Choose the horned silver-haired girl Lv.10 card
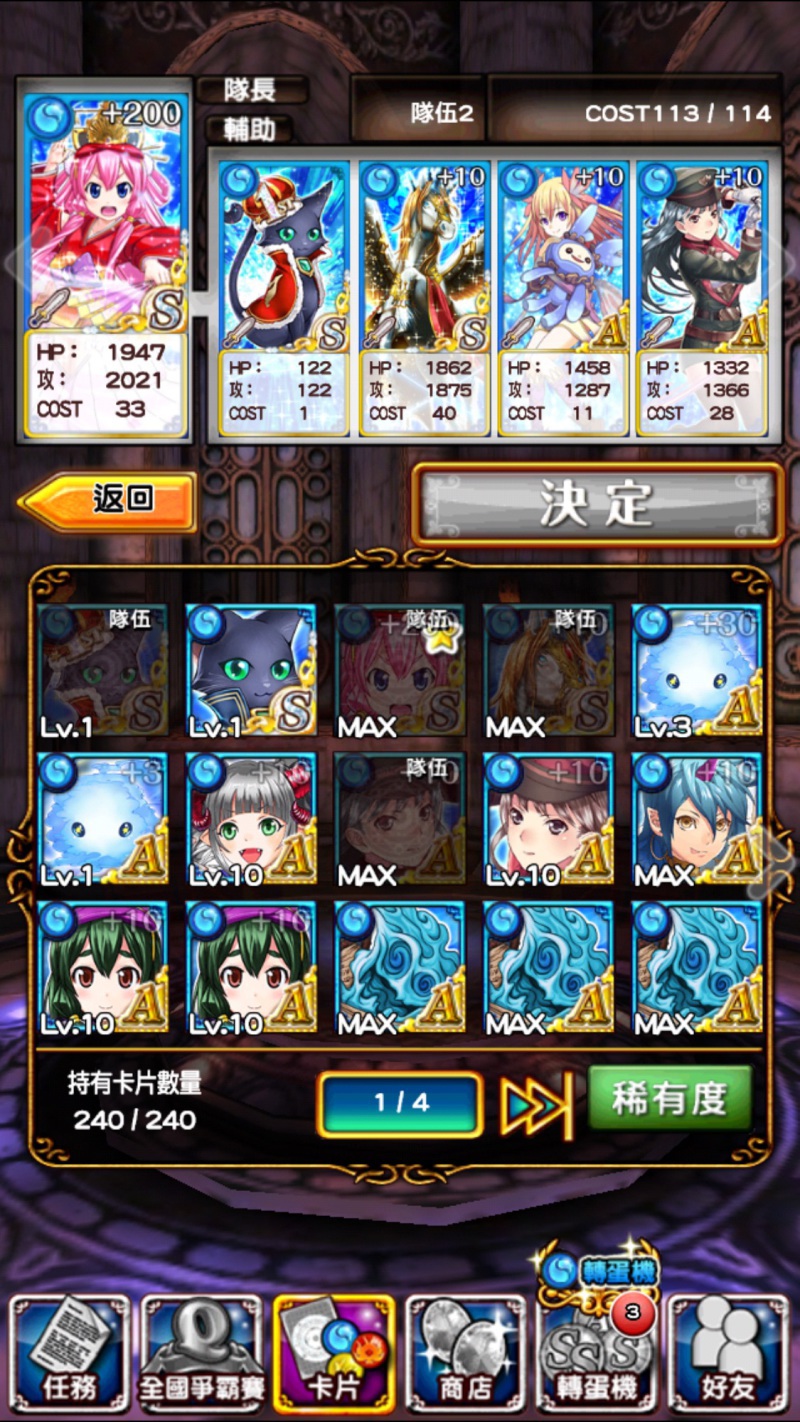This screenshot has width=800, height=1422. click(251, 819)
